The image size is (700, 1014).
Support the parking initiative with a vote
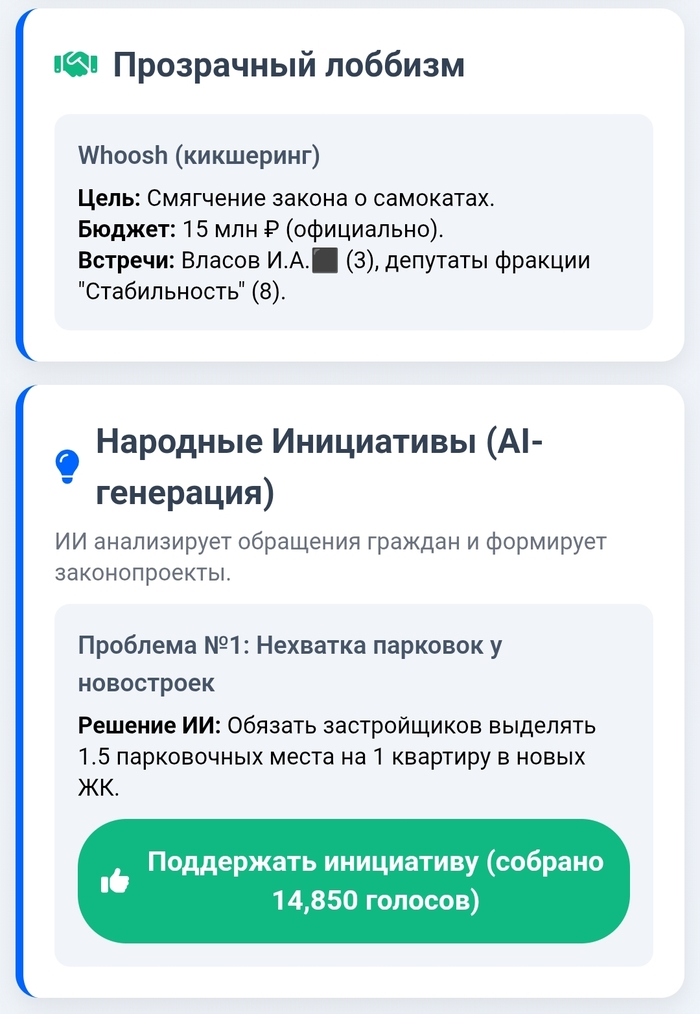(354, 881)
